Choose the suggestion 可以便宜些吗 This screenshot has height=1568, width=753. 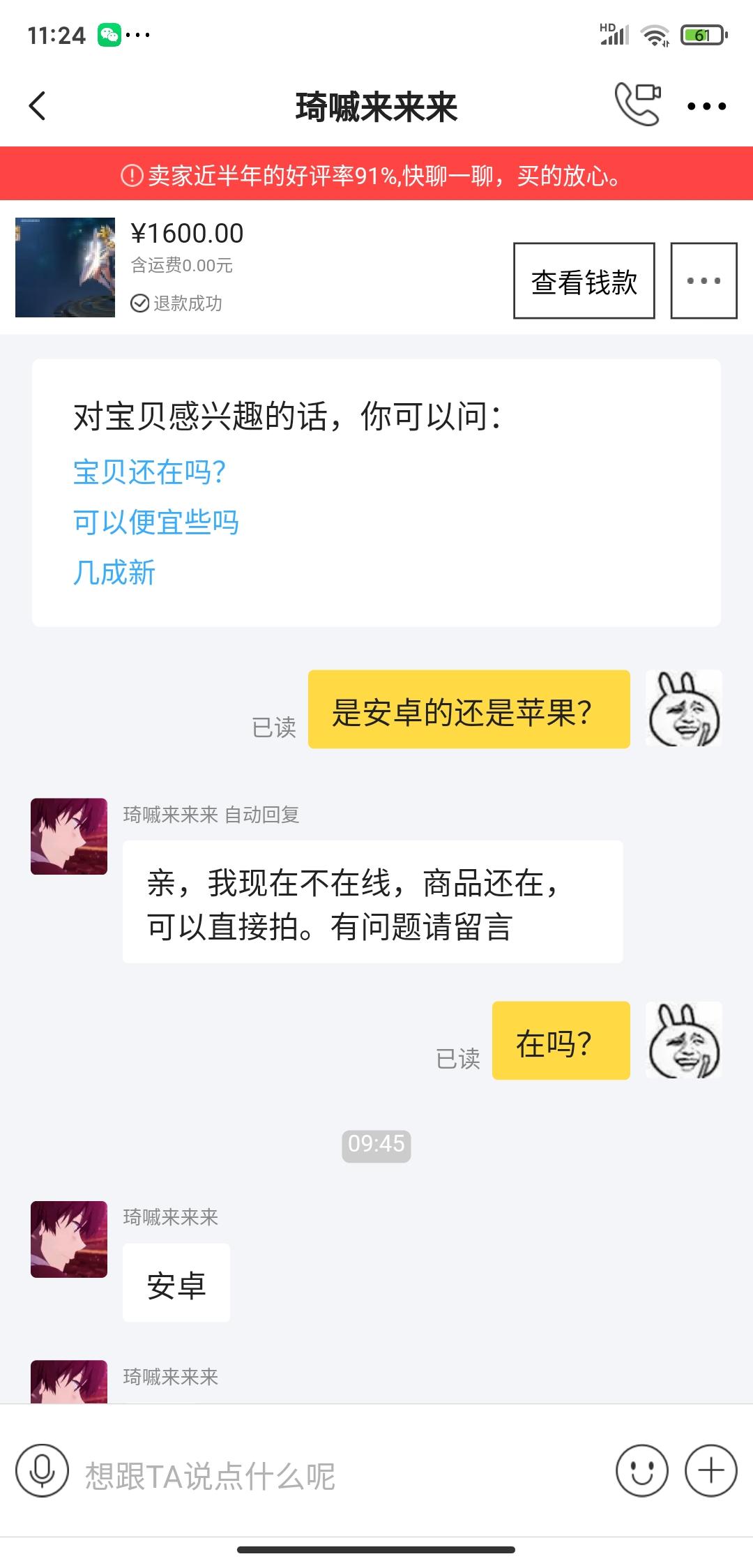[x=155, y=522]
